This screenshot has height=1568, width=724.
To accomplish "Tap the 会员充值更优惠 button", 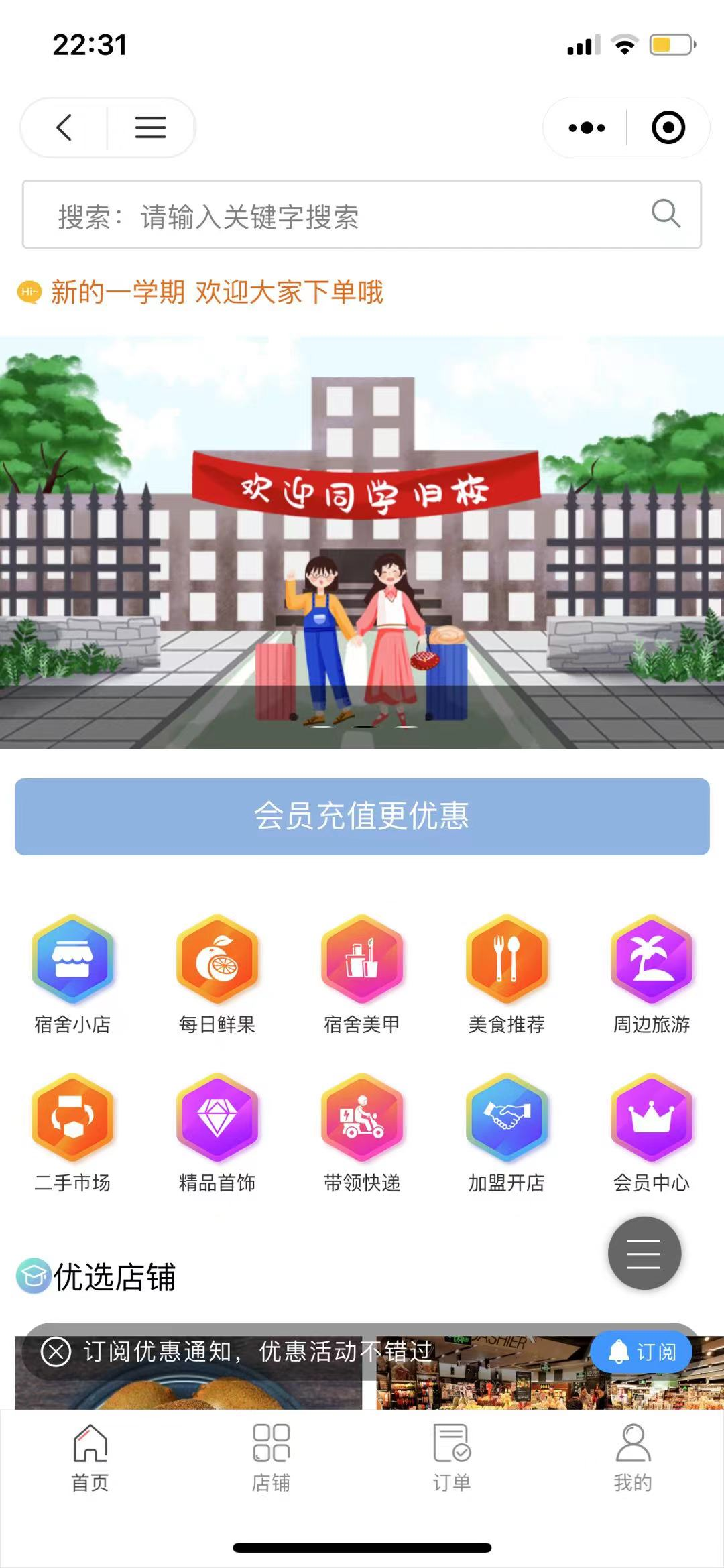I will (x=362, y=817).
